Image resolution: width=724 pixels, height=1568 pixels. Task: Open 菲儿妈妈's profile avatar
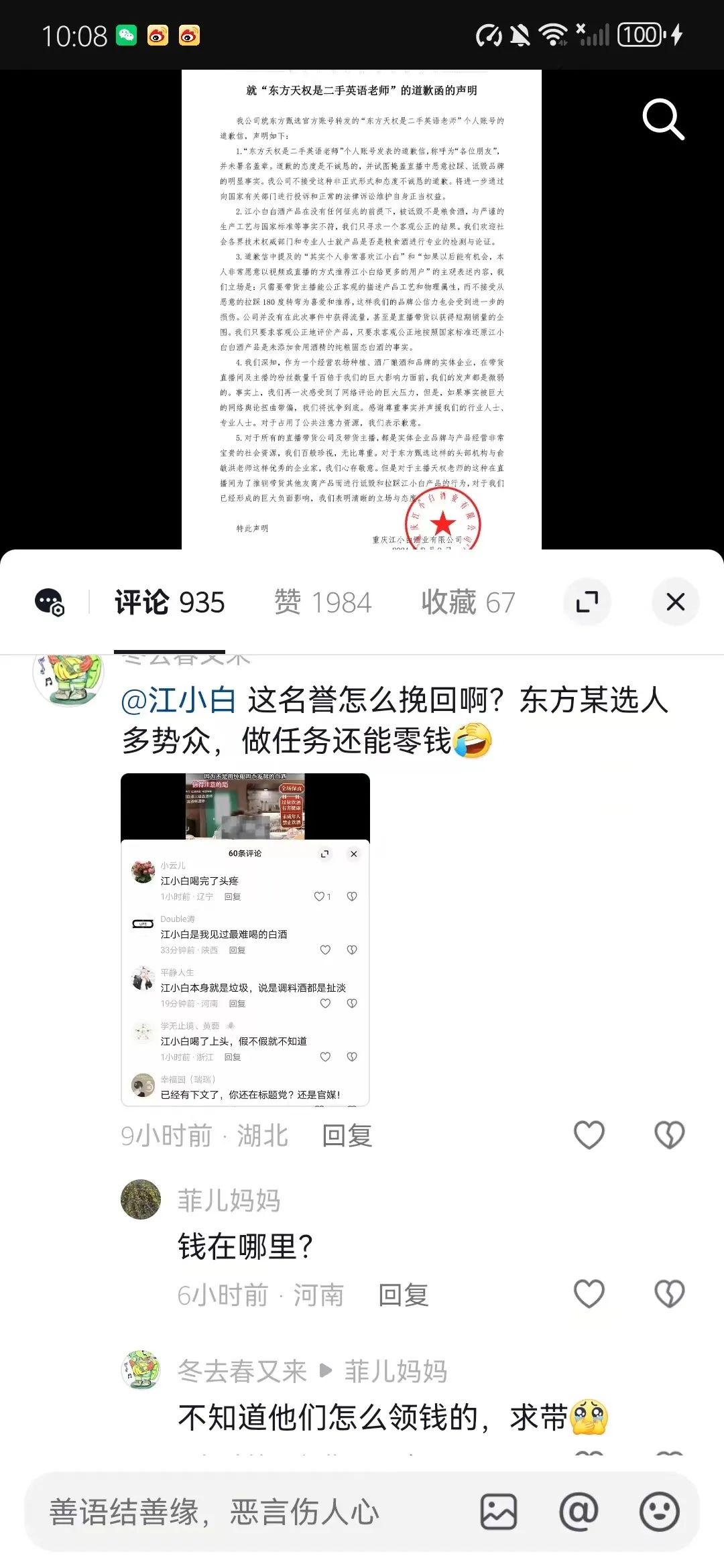141,1199
